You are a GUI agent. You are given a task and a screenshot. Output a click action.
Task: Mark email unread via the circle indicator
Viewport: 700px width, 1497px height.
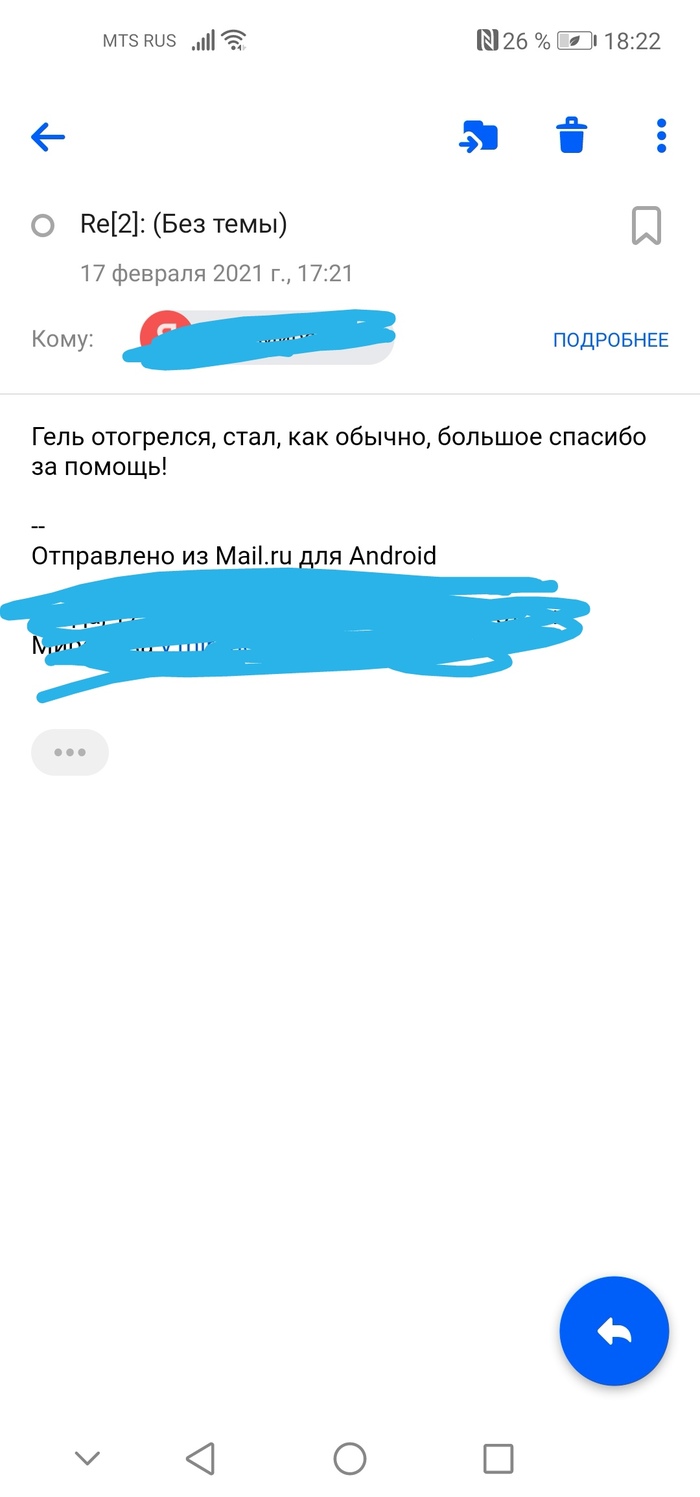(43, 226)
